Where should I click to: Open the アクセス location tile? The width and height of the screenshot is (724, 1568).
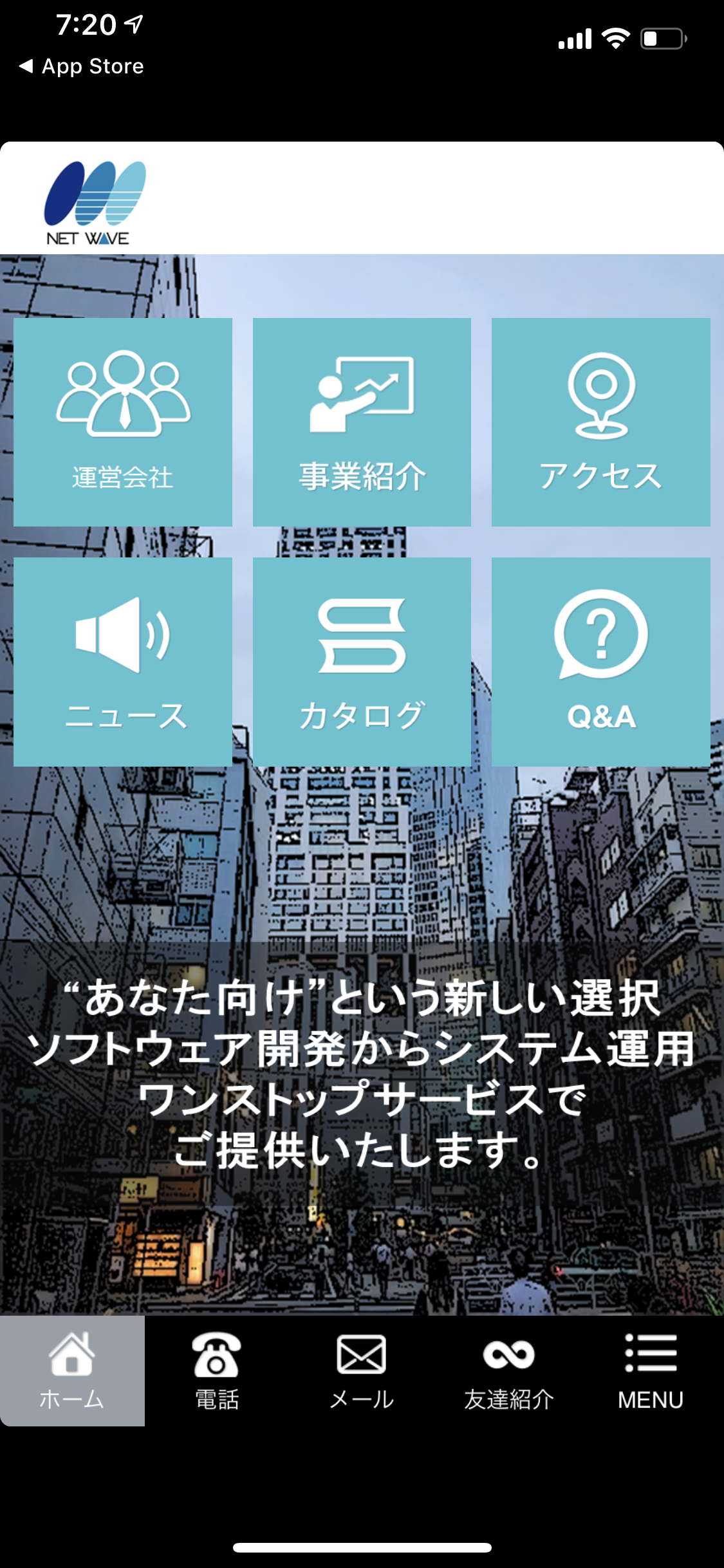[601, 422]
